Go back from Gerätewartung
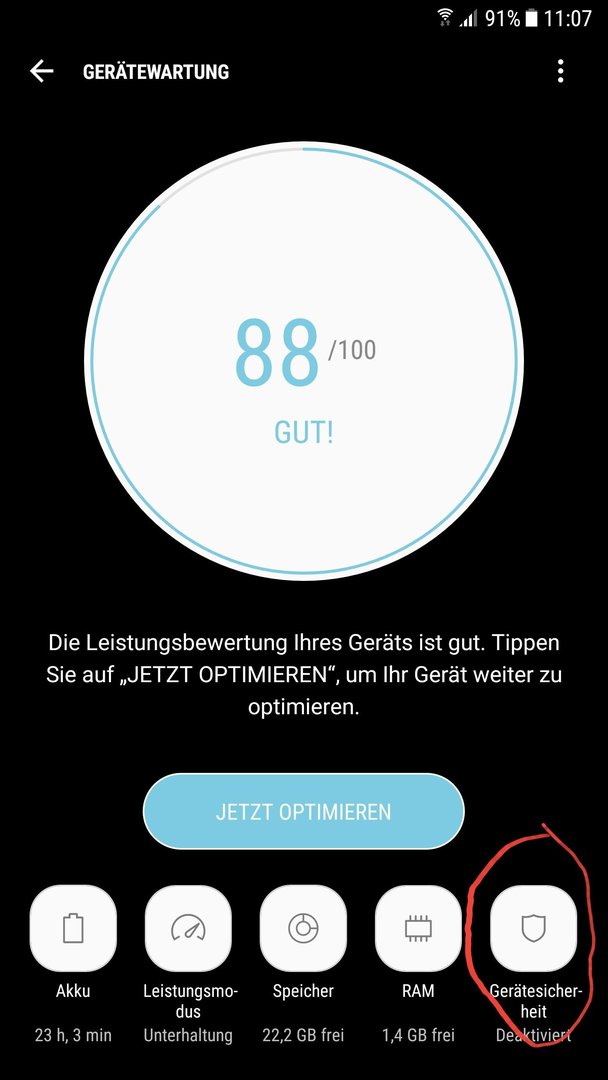Image resolution: width=608 pixels, height=1080 pixels. [42, 71]
